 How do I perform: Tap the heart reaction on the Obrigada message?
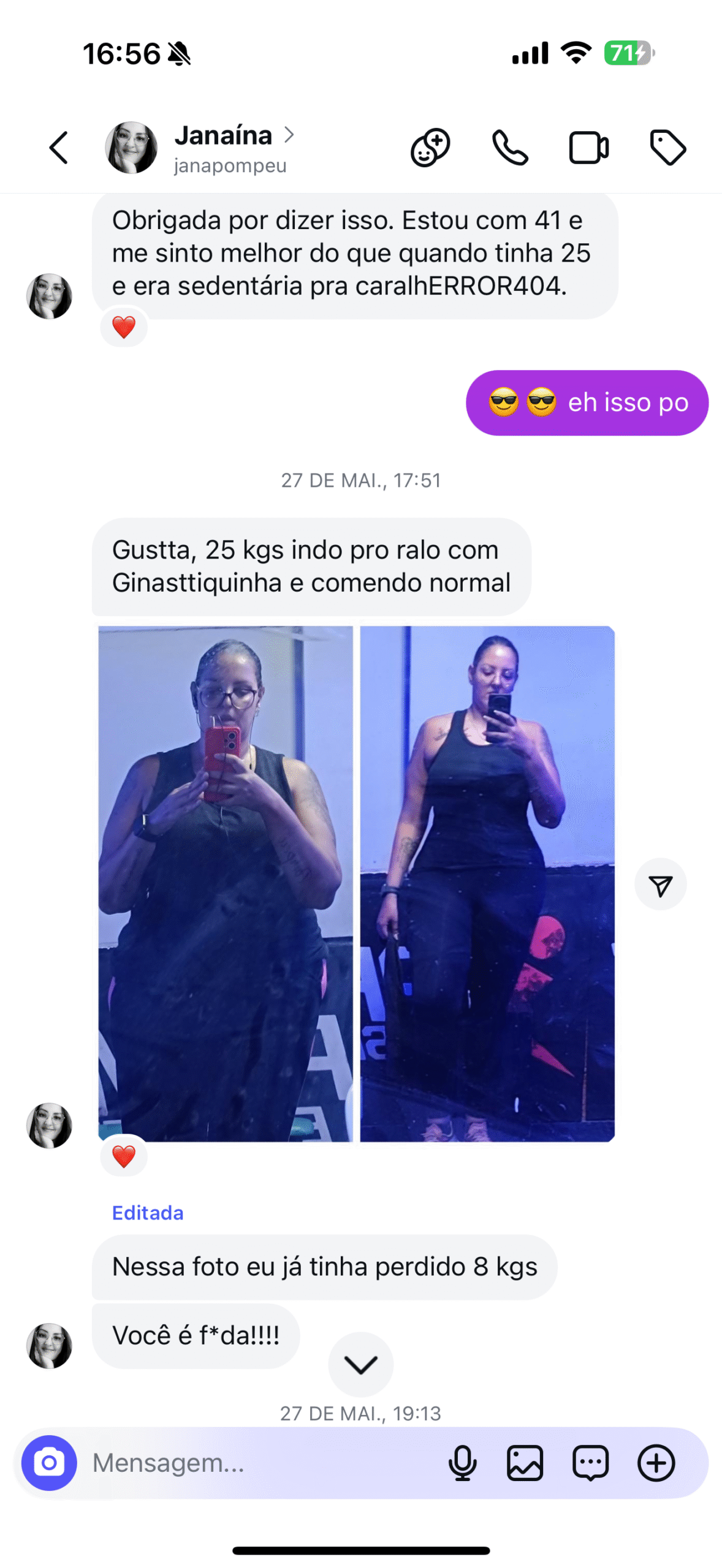click(x=124, y=327)
